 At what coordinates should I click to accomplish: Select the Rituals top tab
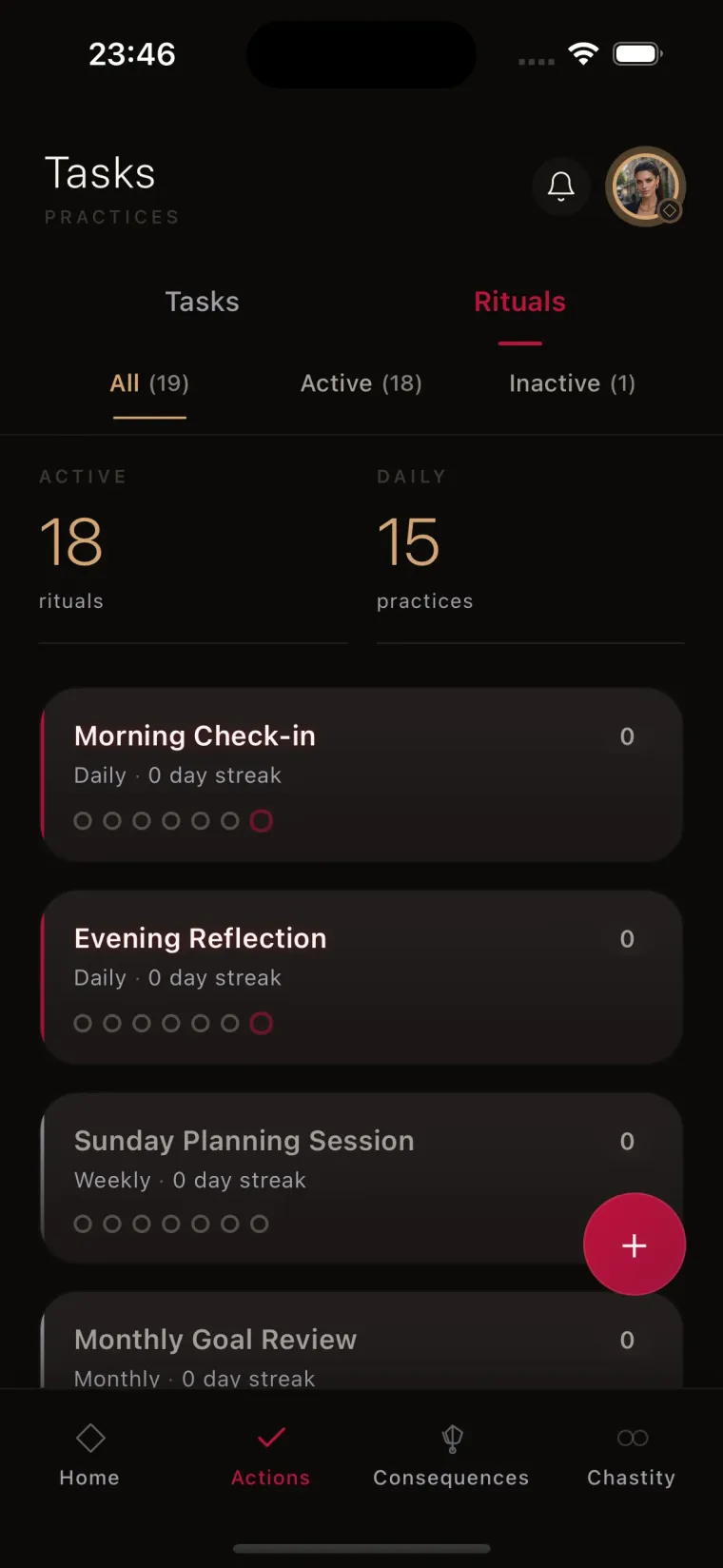pos(519,302)
